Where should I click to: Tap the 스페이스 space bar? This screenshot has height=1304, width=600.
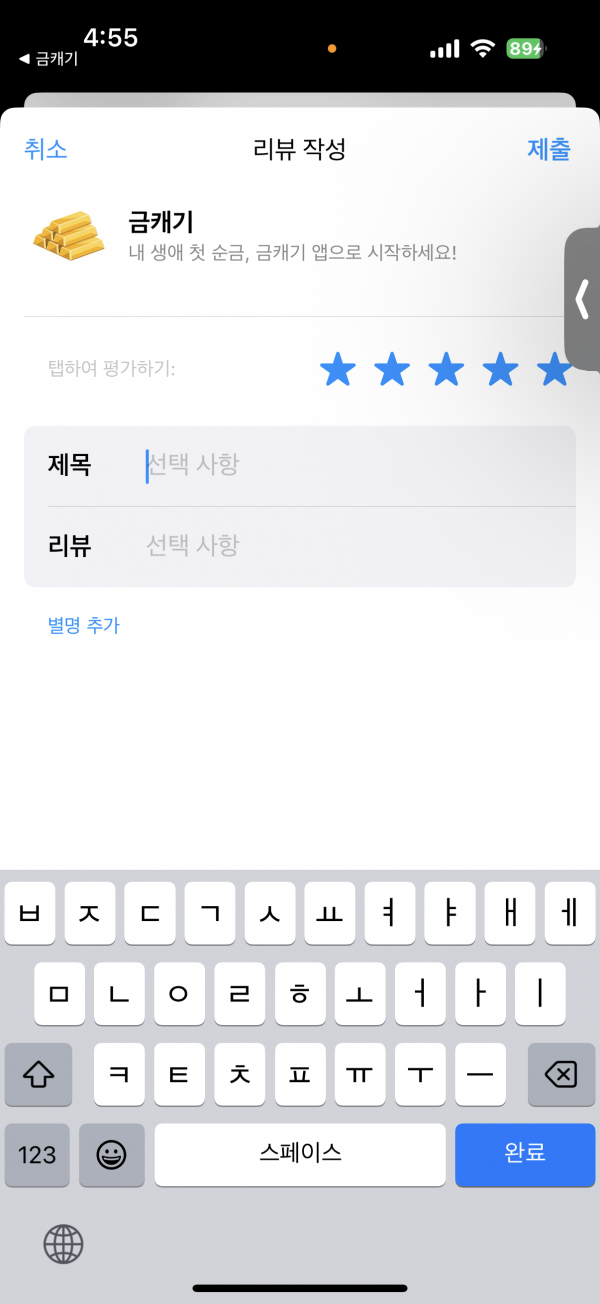(x=300, y=1155)
